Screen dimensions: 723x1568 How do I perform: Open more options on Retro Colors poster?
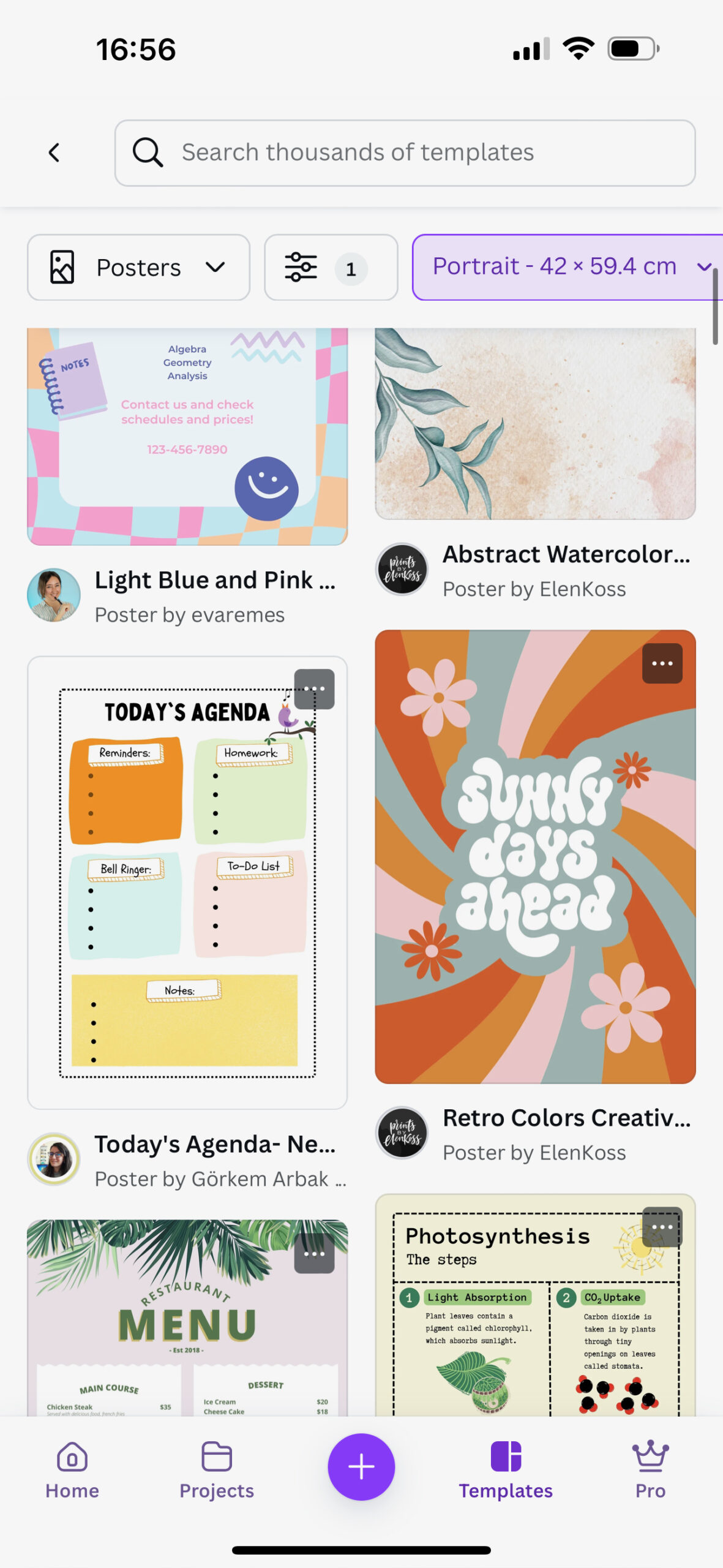click(662, 663)
